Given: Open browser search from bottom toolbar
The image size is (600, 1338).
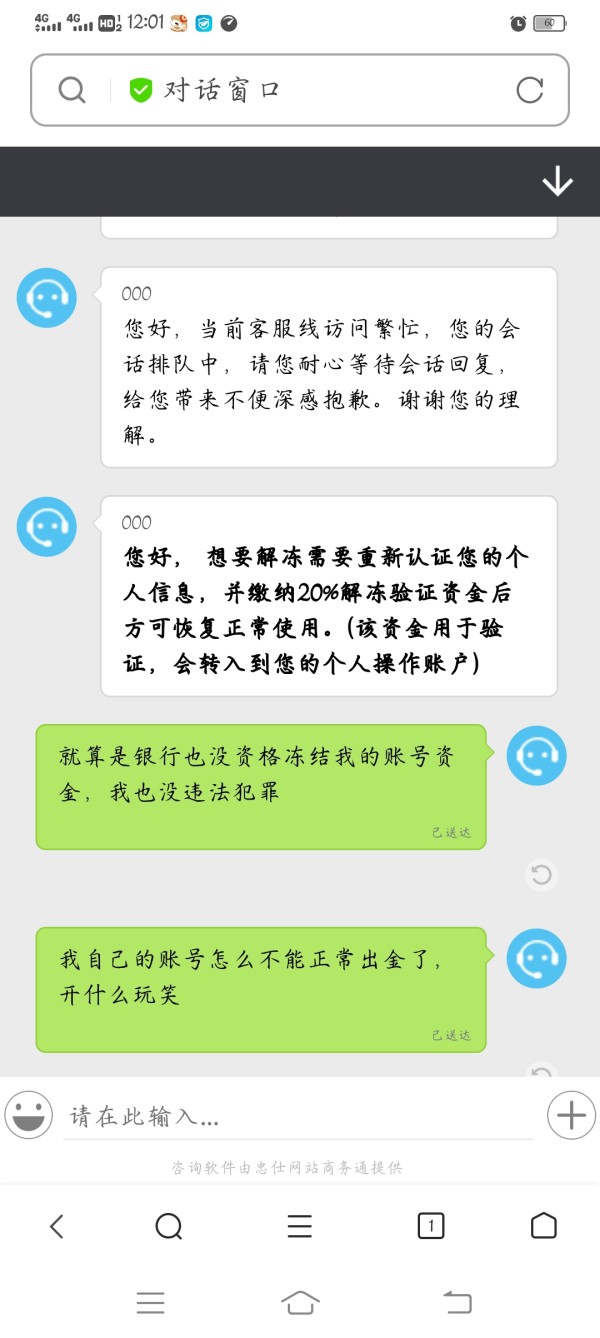Looking at the screenshot, I should pos(170,1226).
